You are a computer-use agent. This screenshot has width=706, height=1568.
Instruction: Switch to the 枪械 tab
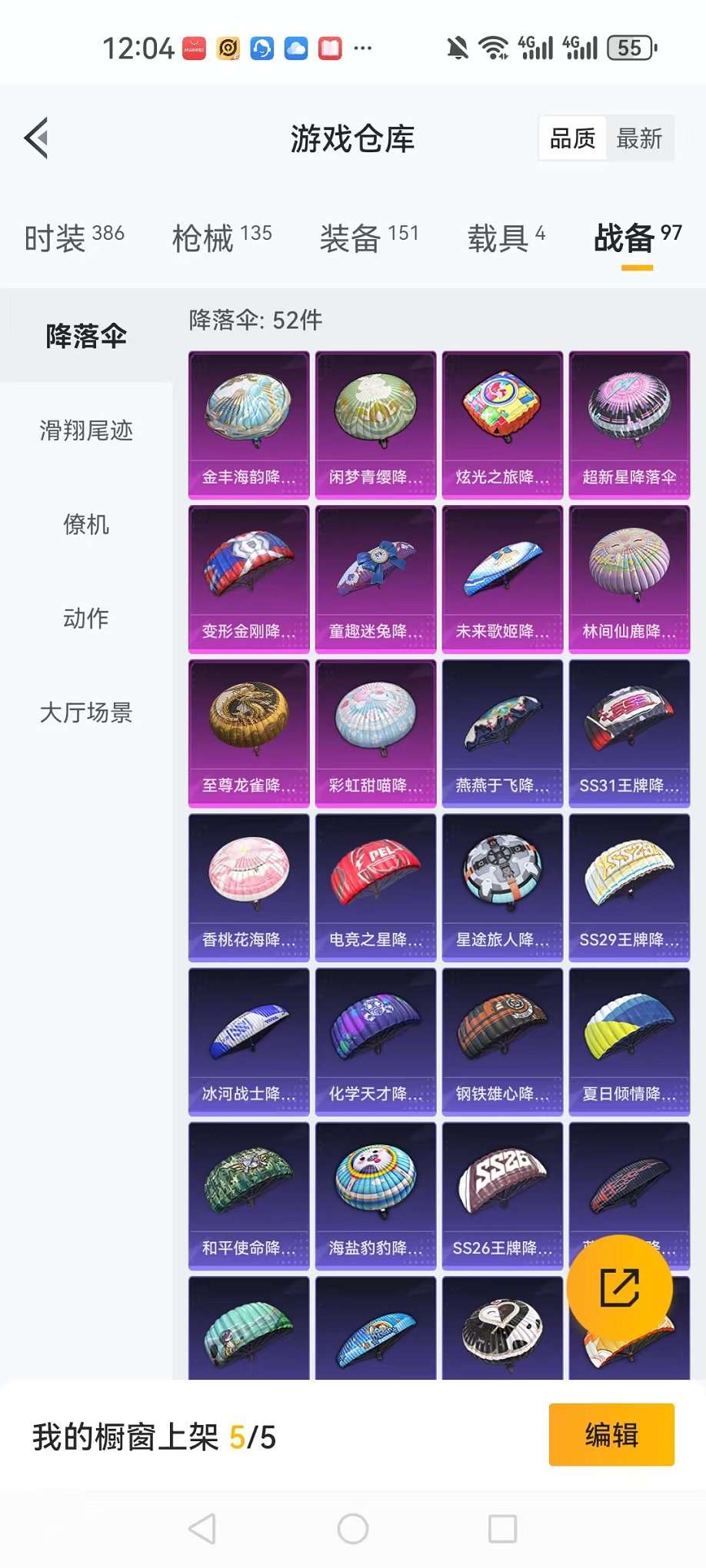click(x=221, y=238)
